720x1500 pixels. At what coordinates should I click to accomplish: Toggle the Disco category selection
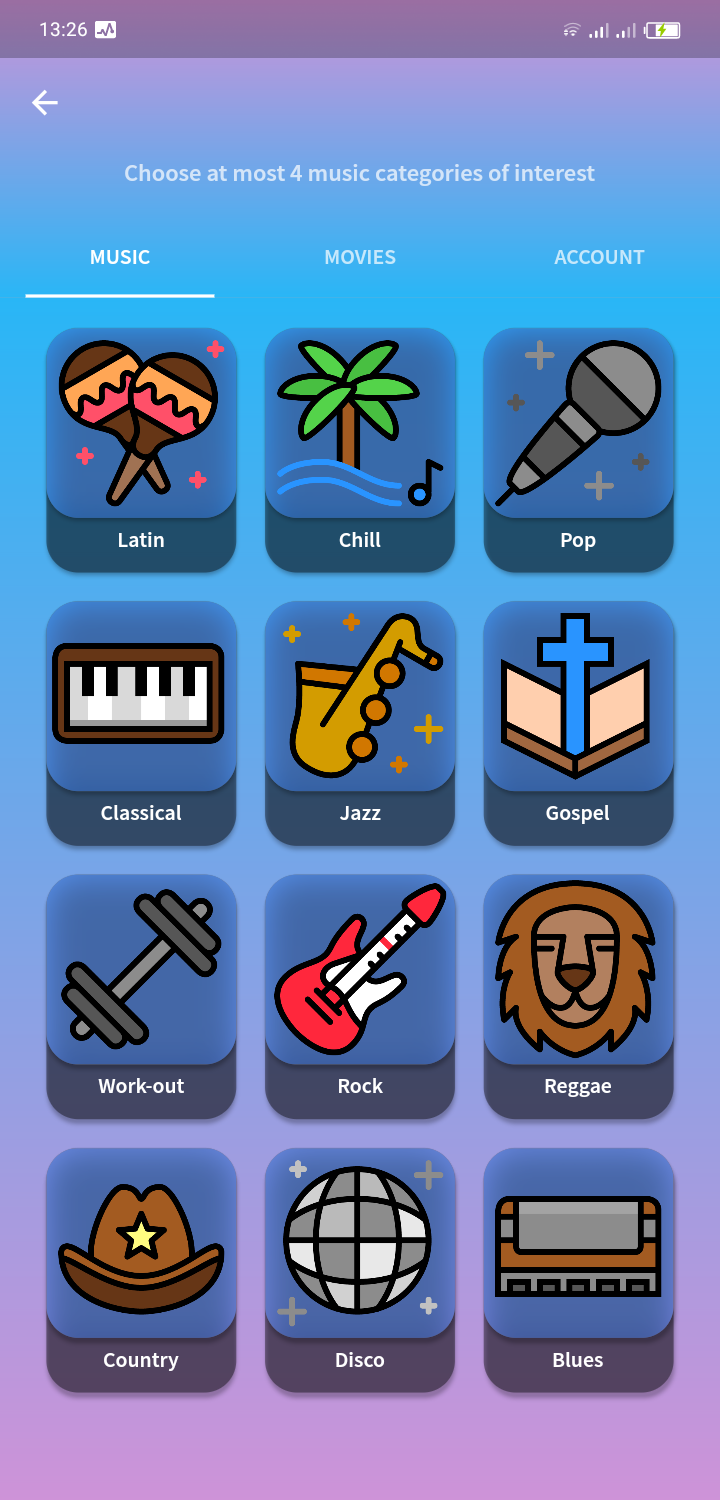(359, 1270)
